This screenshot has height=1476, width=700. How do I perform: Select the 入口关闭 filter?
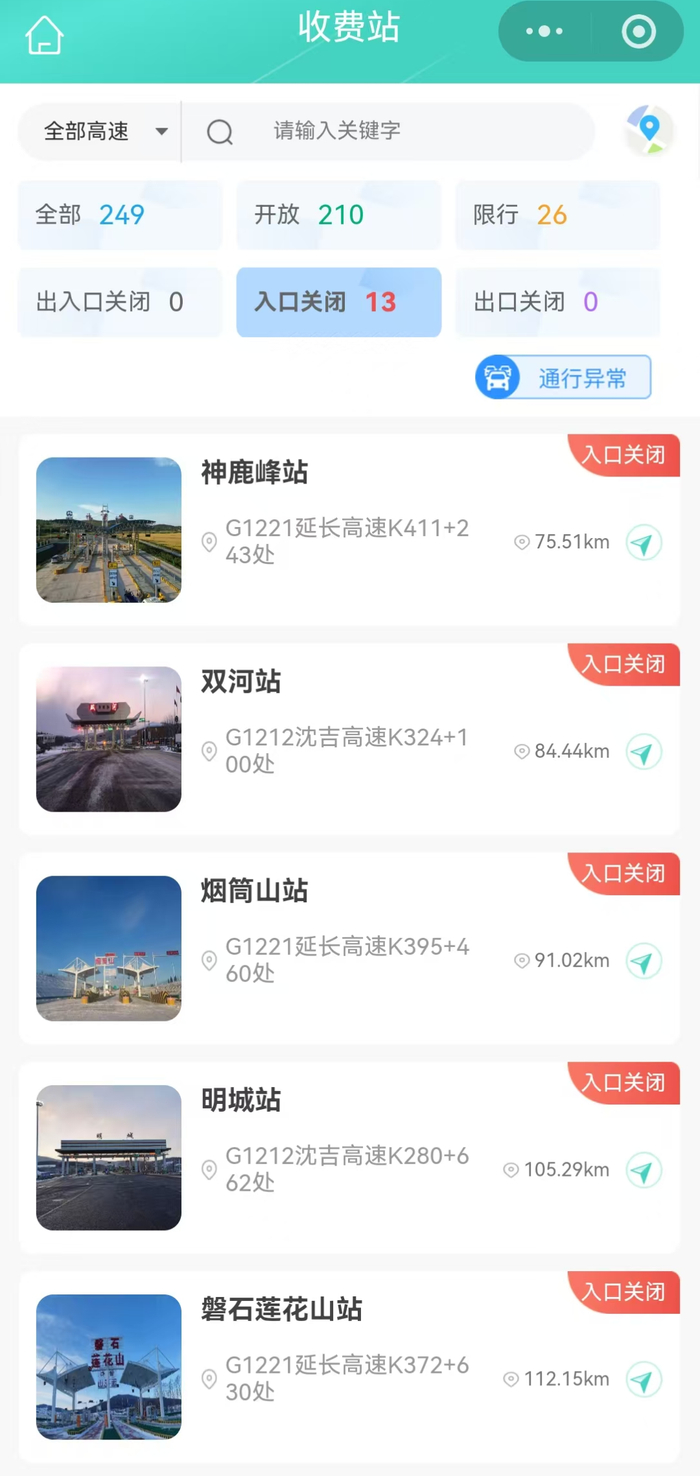click(338, 302)
